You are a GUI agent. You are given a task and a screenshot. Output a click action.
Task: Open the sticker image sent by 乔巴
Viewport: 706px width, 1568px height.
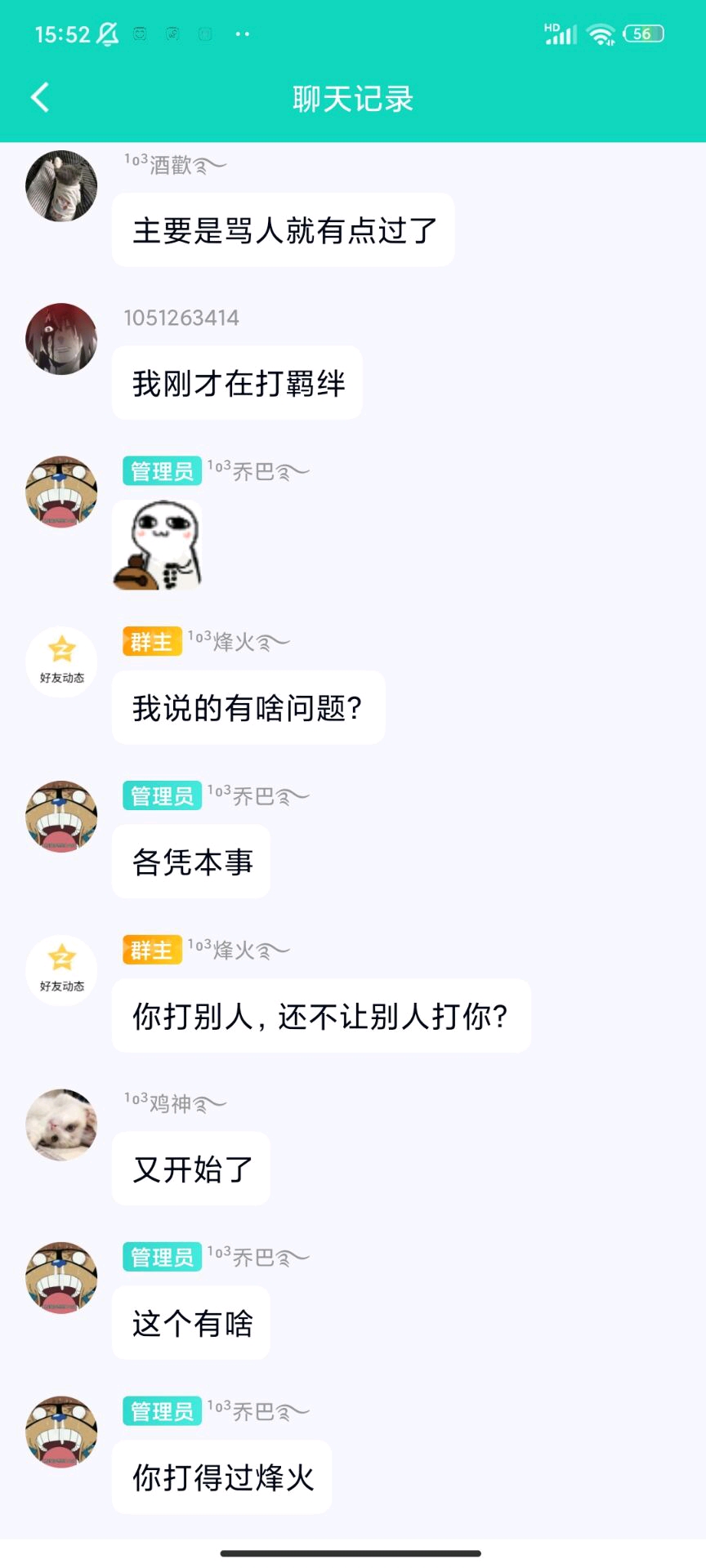tap(158, 546)
